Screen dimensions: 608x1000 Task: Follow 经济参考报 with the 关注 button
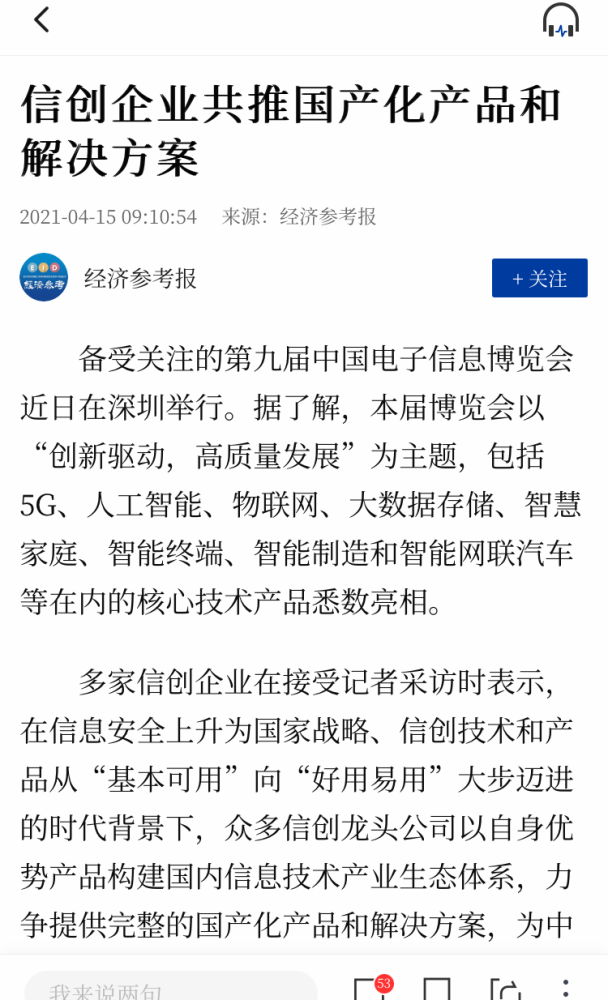point(539,278)
